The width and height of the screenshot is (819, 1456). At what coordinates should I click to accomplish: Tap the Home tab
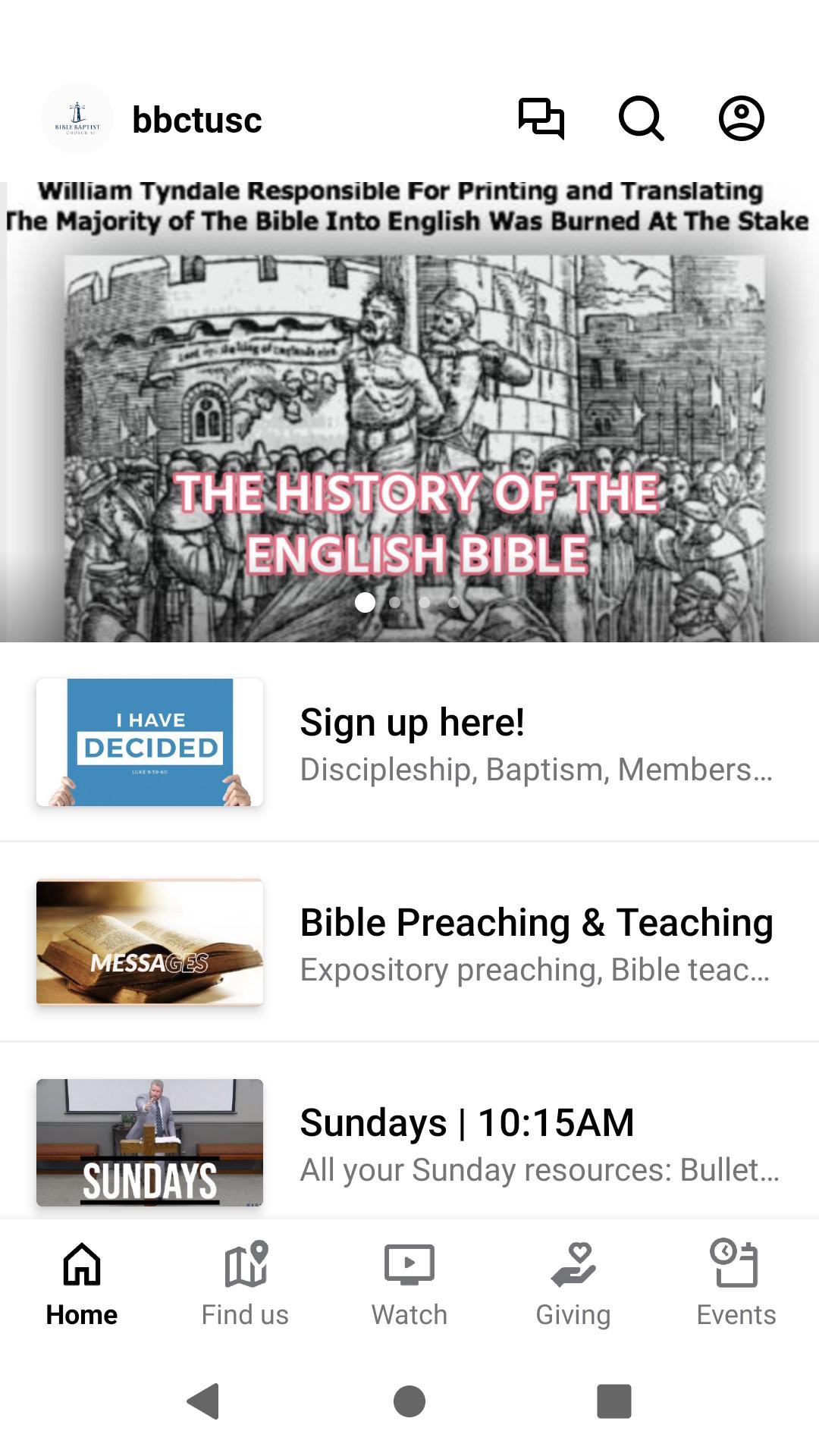[x=82, y=1283]
